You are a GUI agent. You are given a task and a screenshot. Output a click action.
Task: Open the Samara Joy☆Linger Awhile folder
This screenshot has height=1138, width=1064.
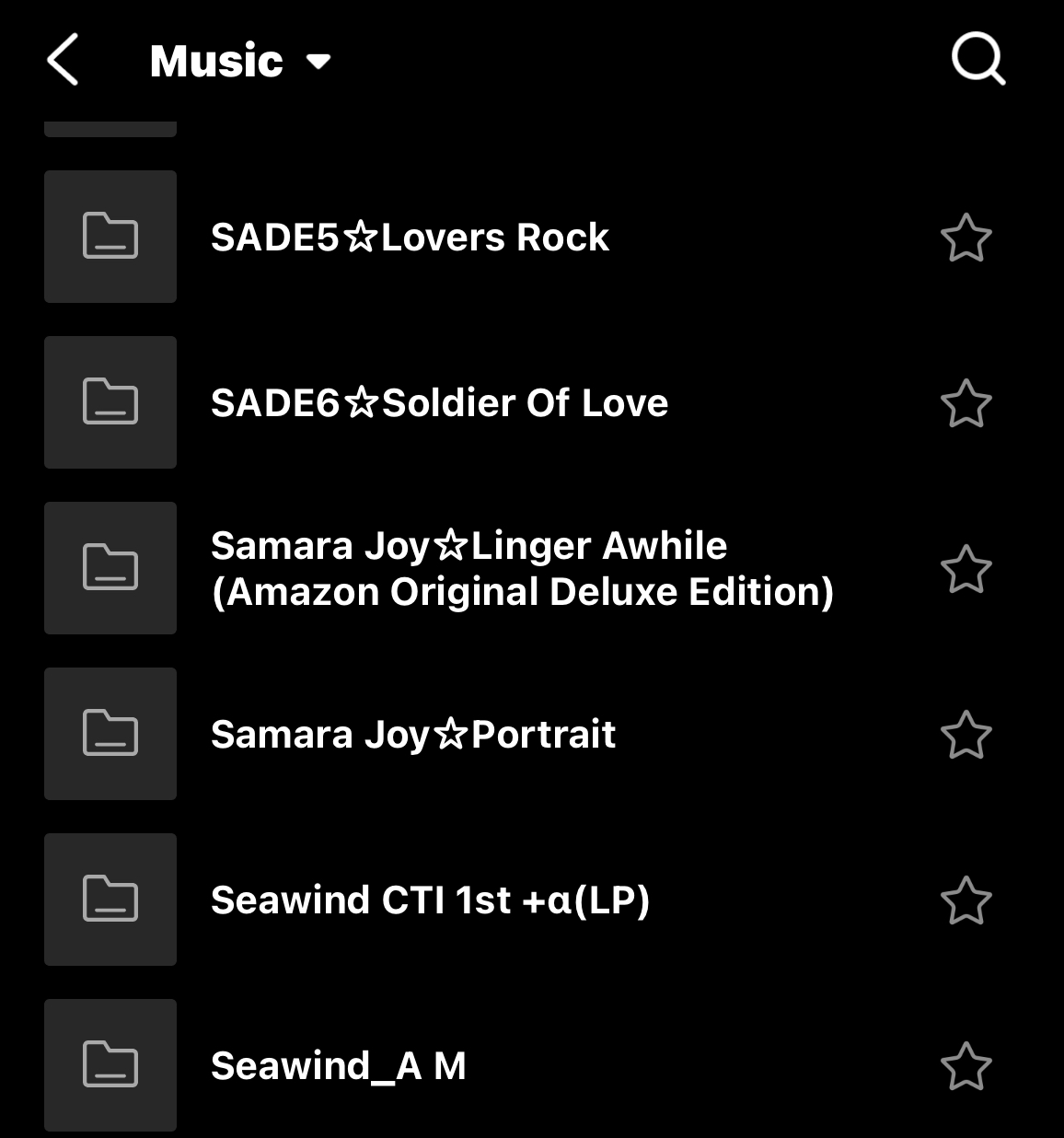point(522,568)
